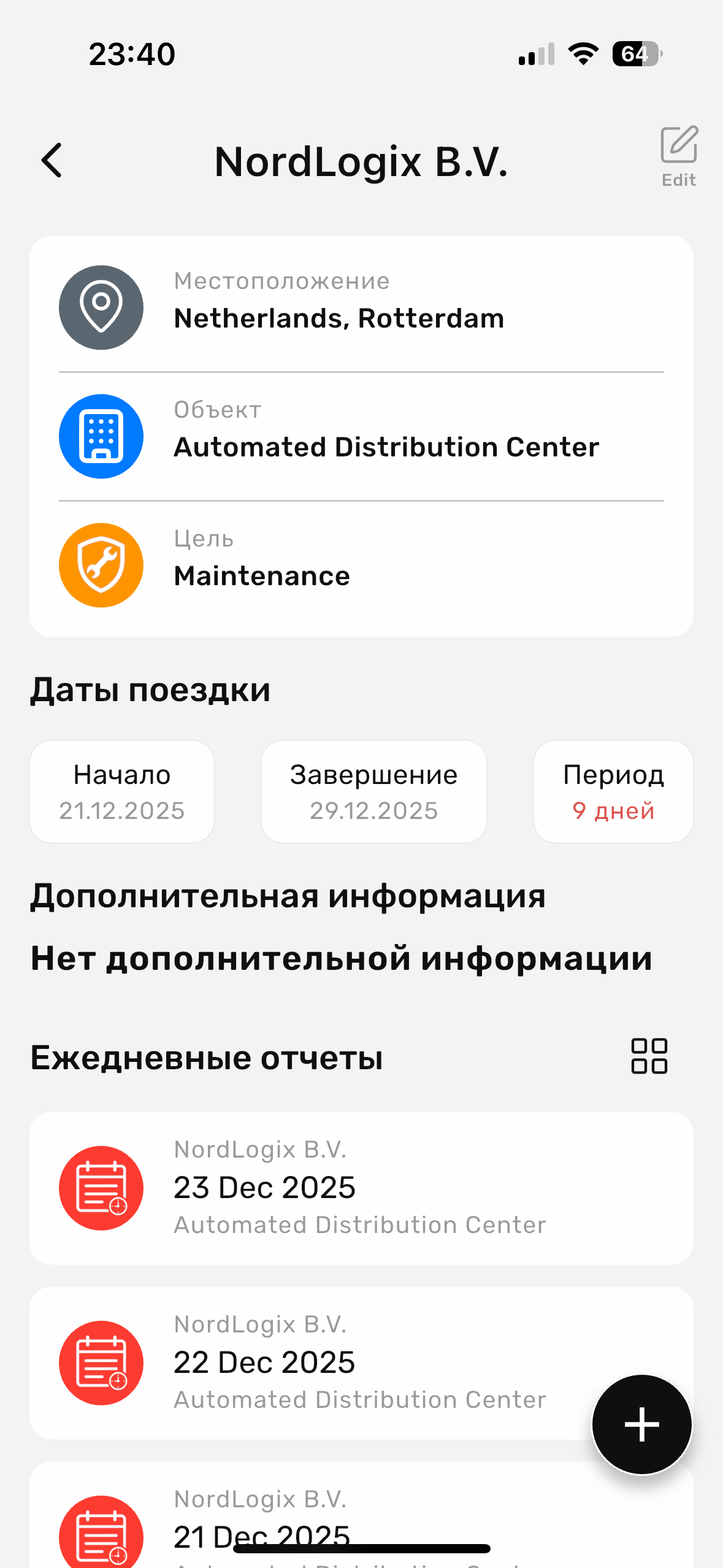Go back to the previous screen
723x1568 pixels.
(52, 161)
